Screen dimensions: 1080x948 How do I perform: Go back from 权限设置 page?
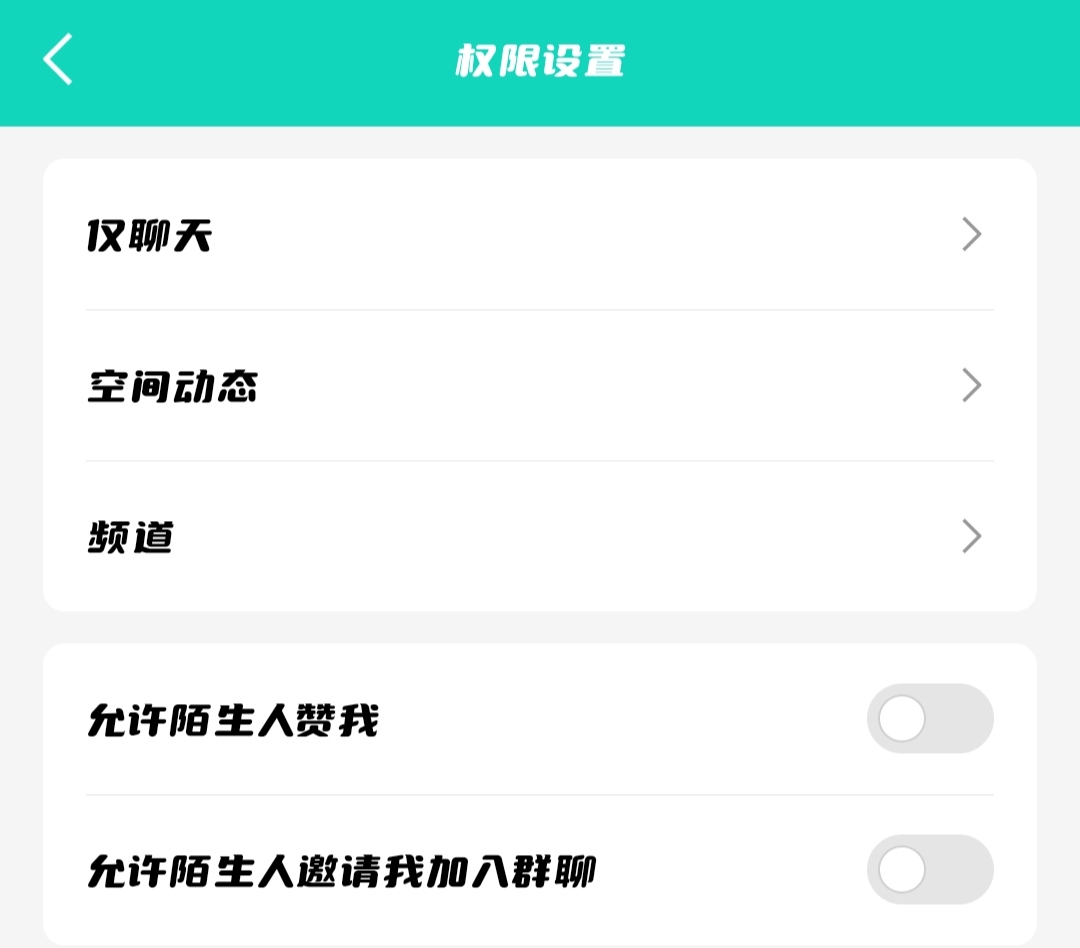point(58,60)
